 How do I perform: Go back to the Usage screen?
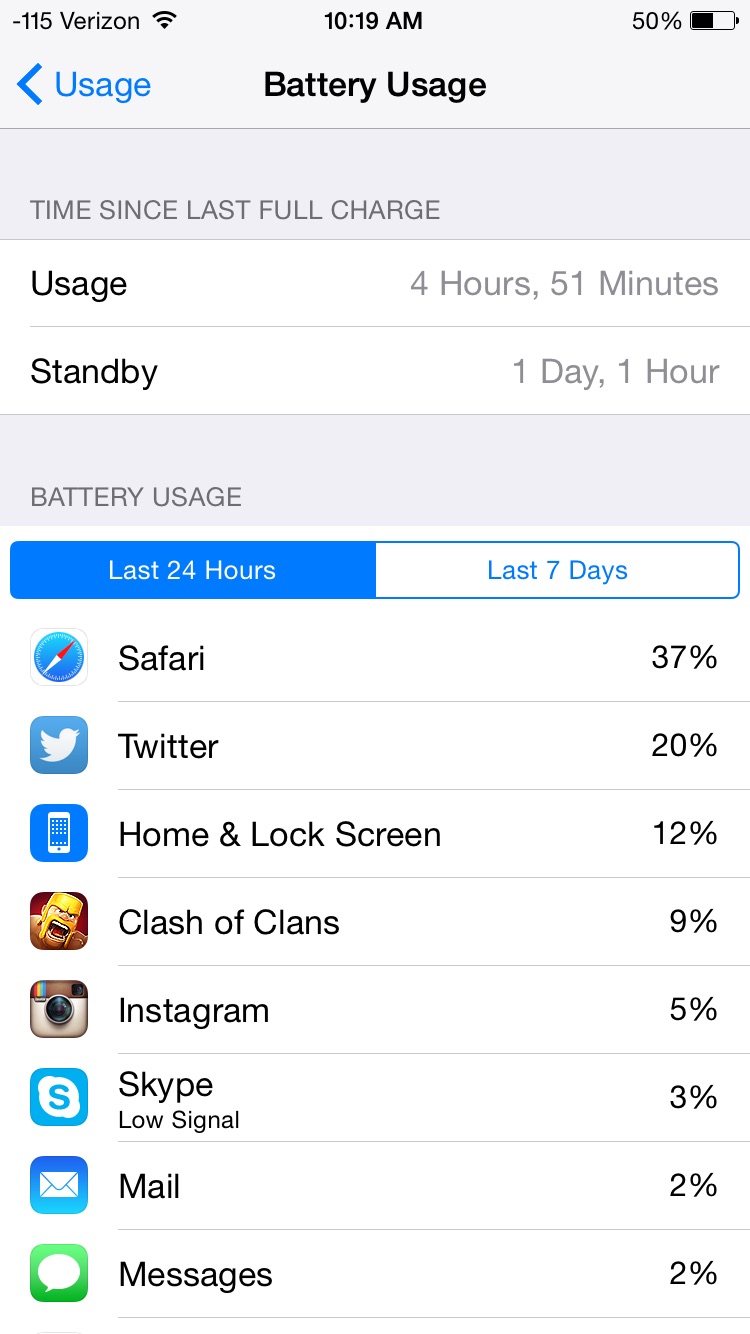84,85
